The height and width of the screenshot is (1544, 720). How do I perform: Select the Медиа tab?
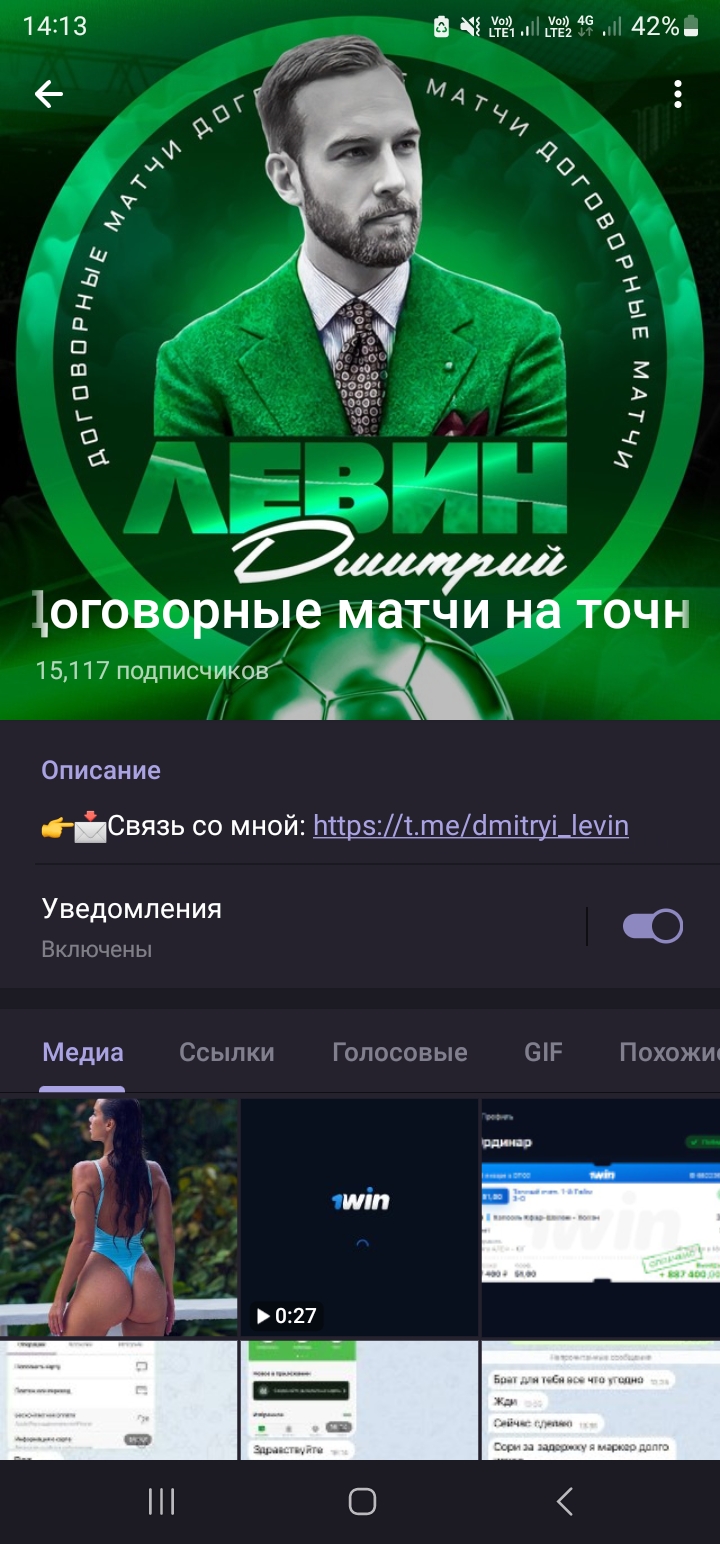pos(83,1052)
